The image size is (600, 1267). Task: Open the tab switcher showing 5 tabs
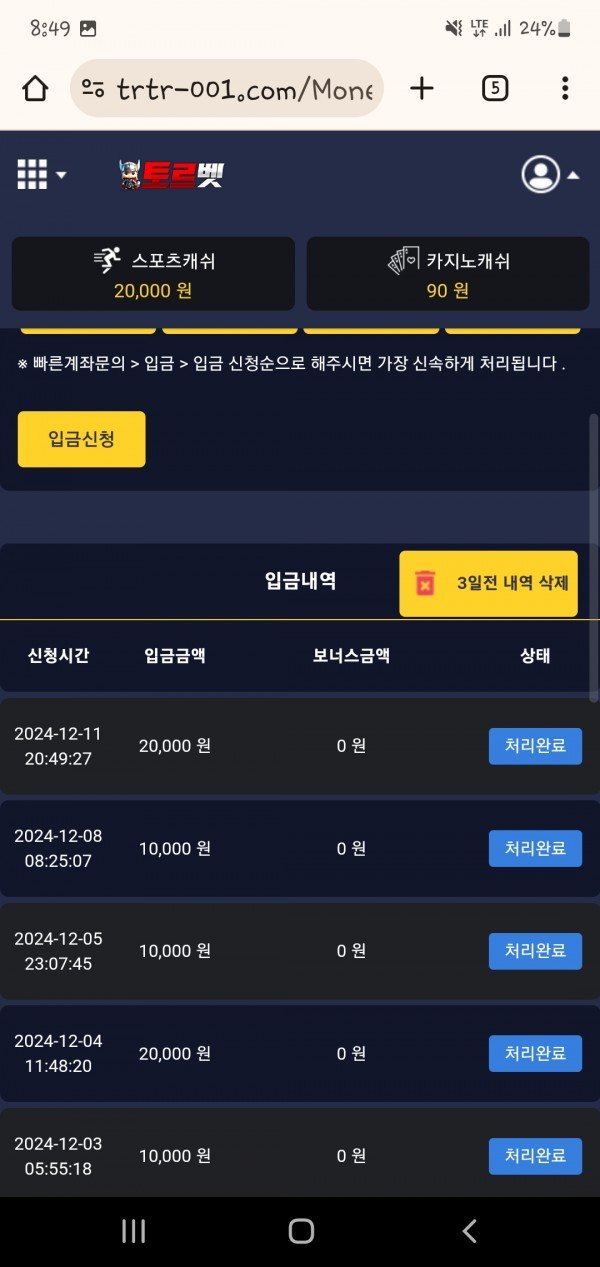coord(494,89)
